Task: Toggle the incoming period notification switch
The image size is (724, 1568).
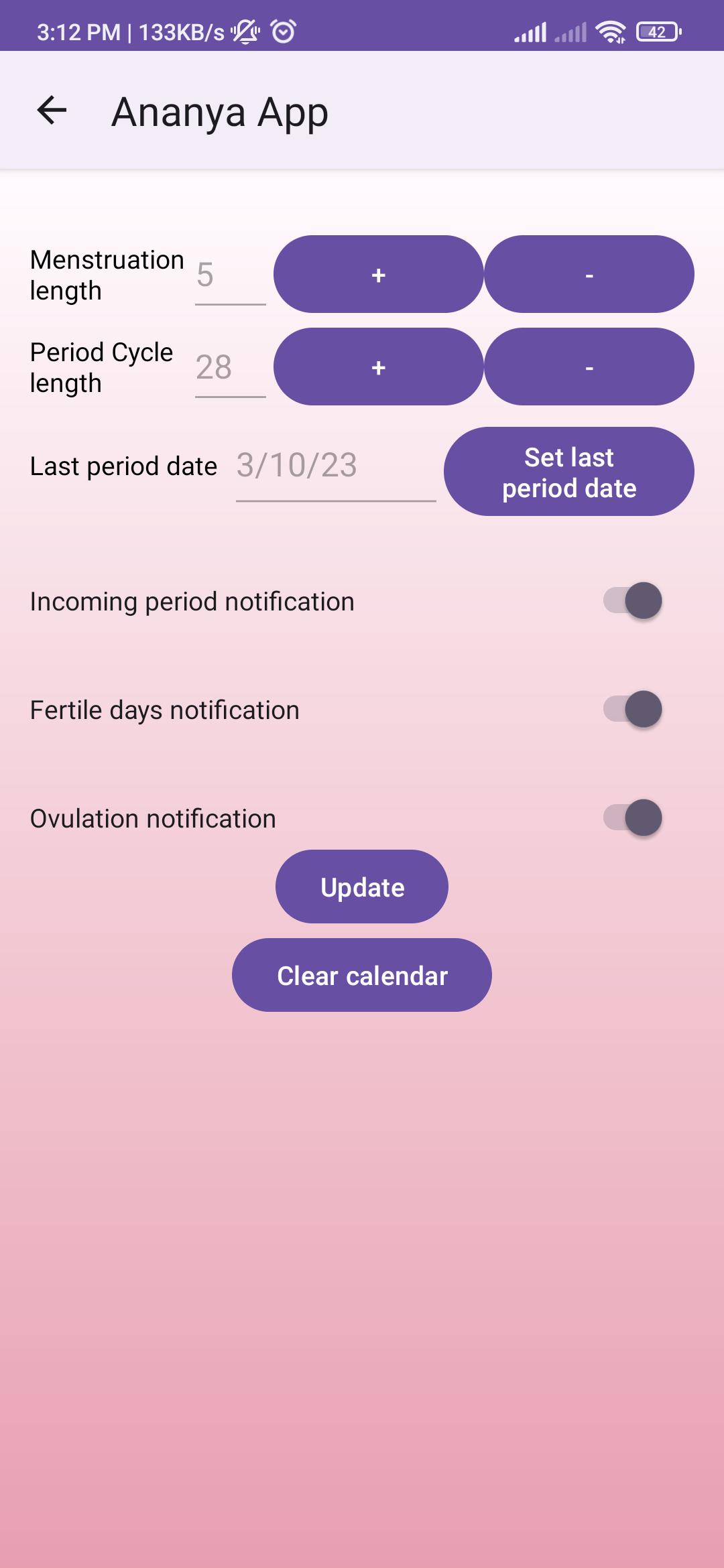Action: pyautogui.click(x=633, y=600)
